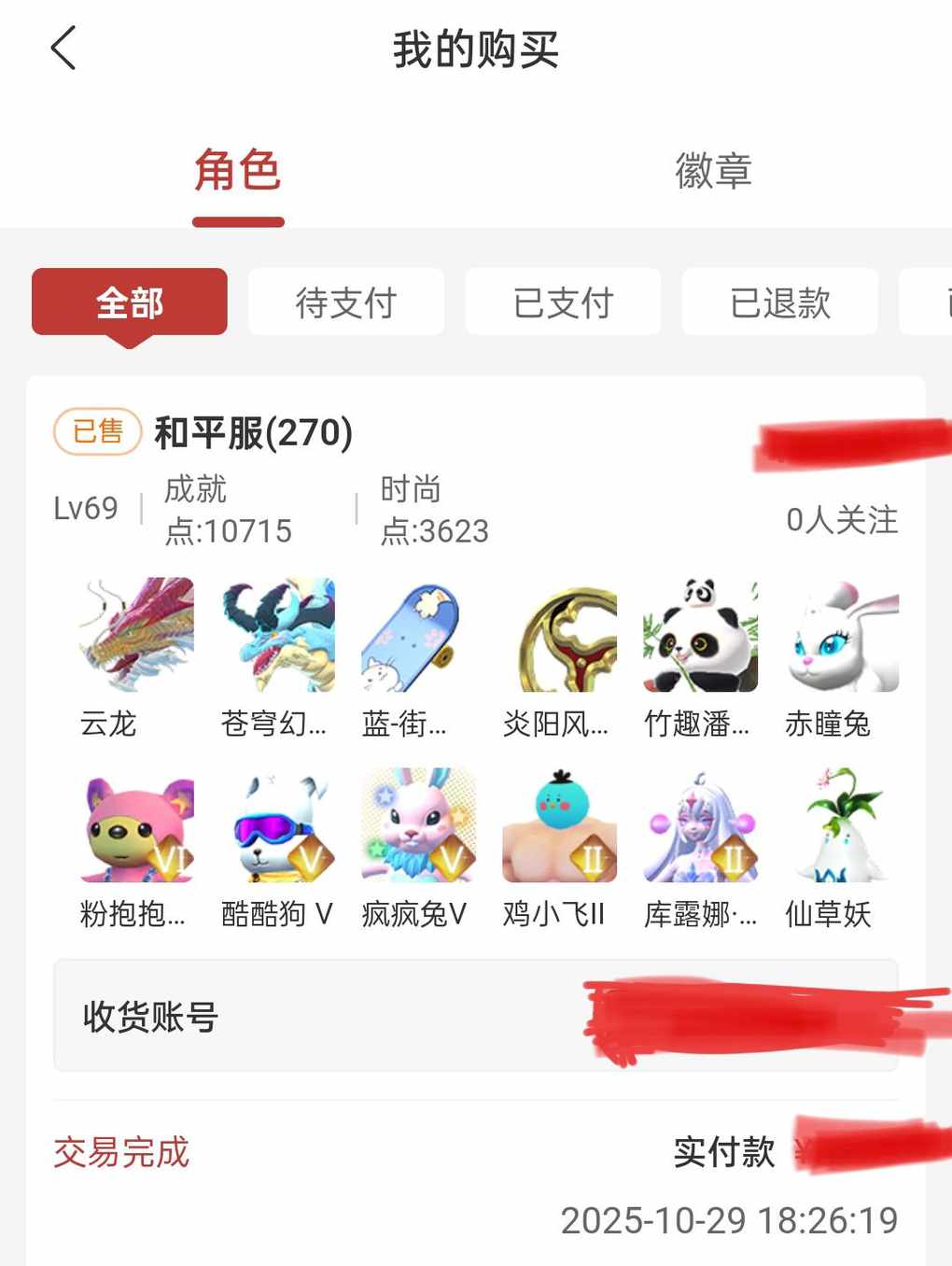Select the 全部 filter chip

(x=130, y=302)
